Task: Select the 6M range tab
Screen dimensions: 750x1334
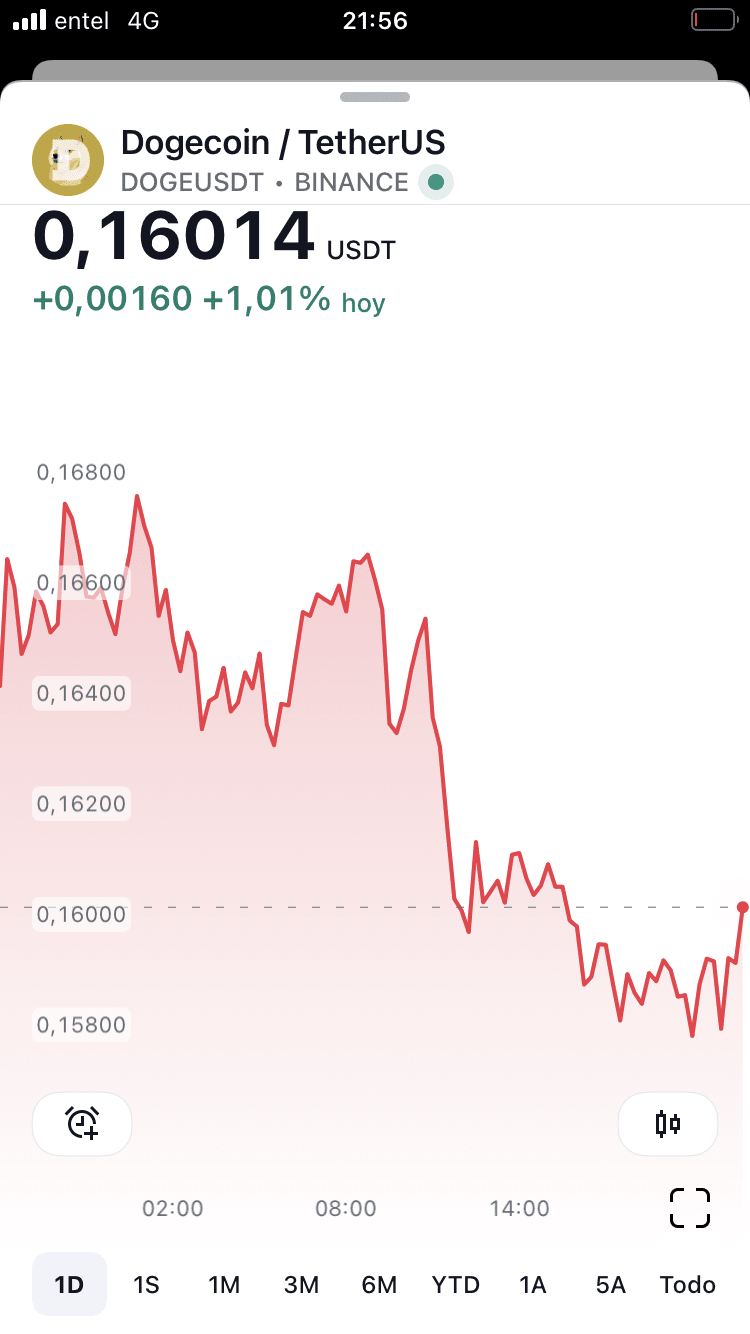Action: click(378, 1284)
